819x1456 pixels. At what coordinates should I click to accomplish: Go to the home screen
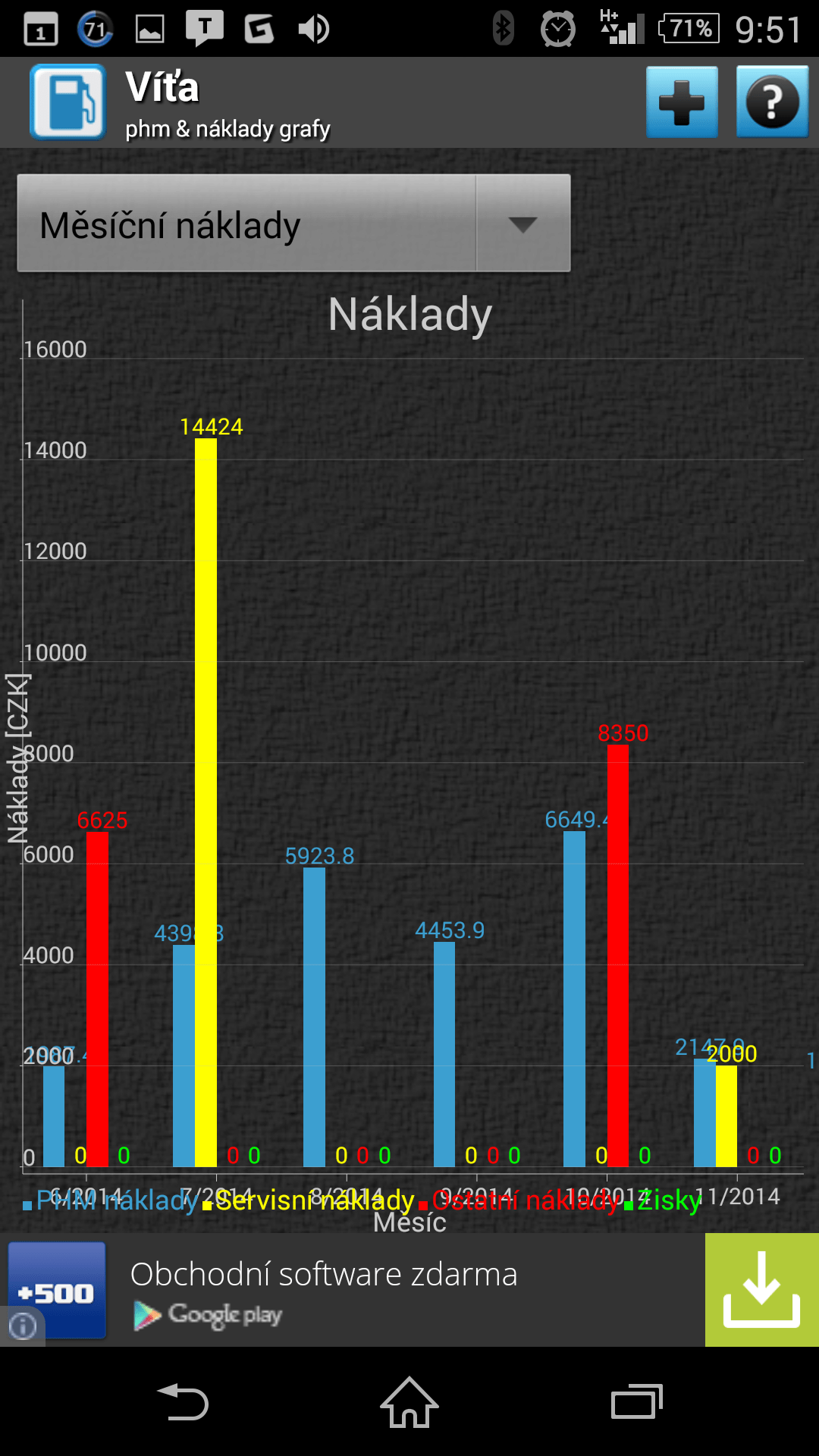[x=409, y=1401]
